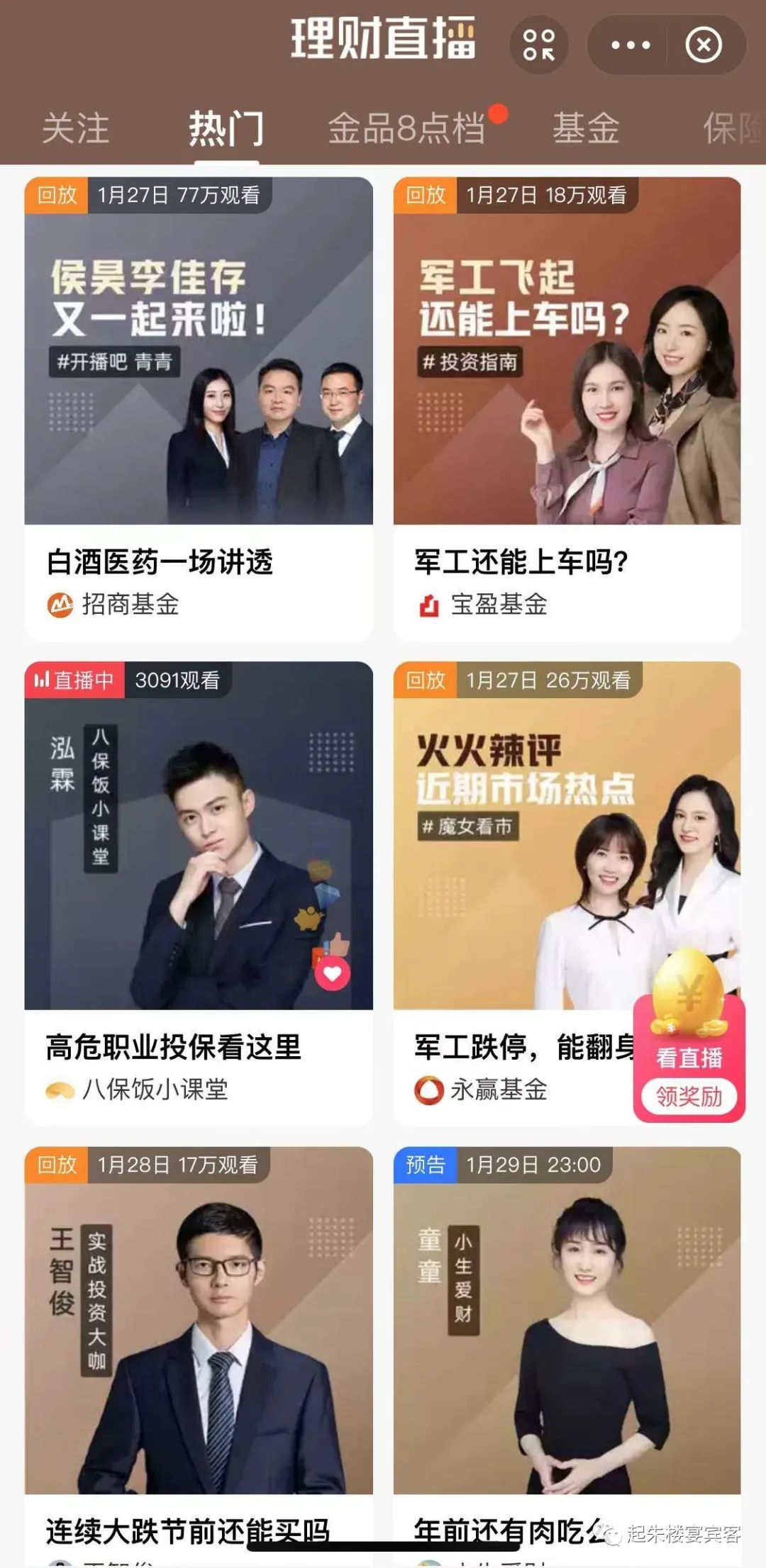The width and height of the screenshot is (766, 1568).
Task: Open the 白酒医药一场讲透 replay card
Action: pos(199,409)
